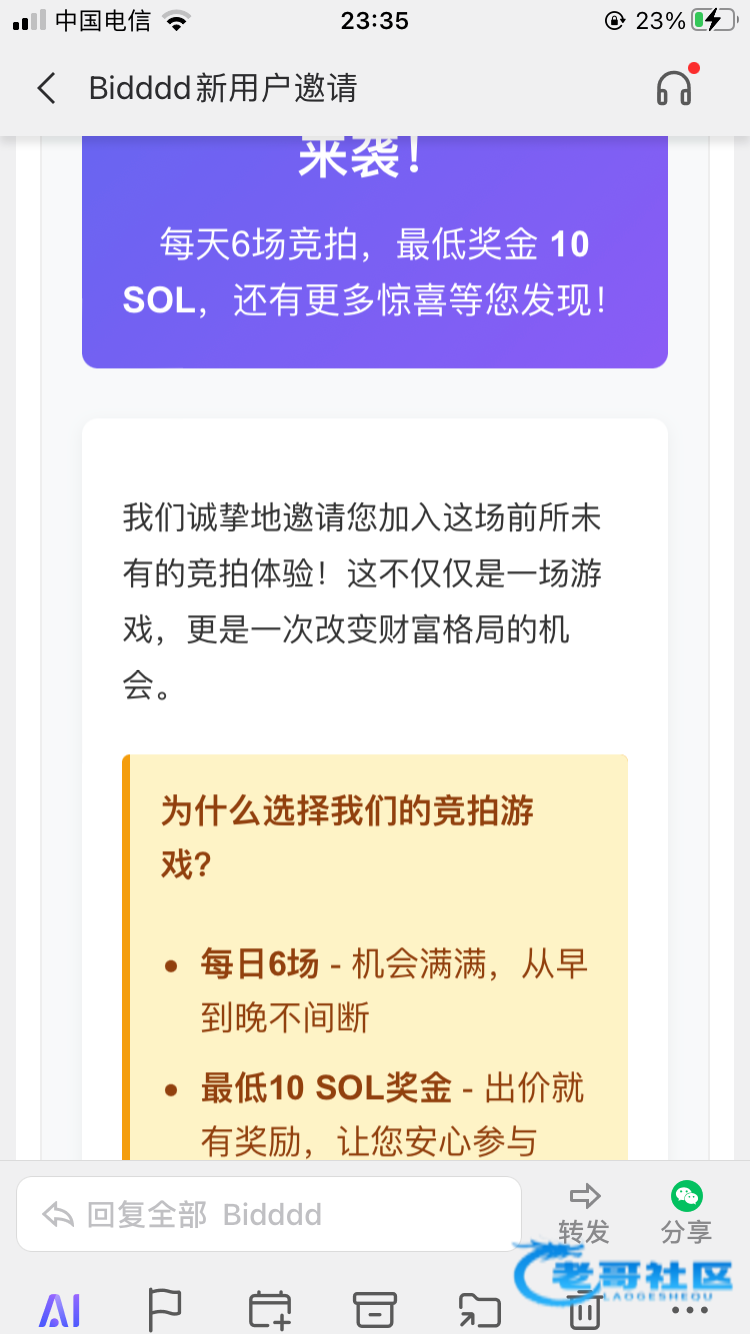Screen dimensions: 750x1334
Task: Archive this email
Action: (375, 1309)
